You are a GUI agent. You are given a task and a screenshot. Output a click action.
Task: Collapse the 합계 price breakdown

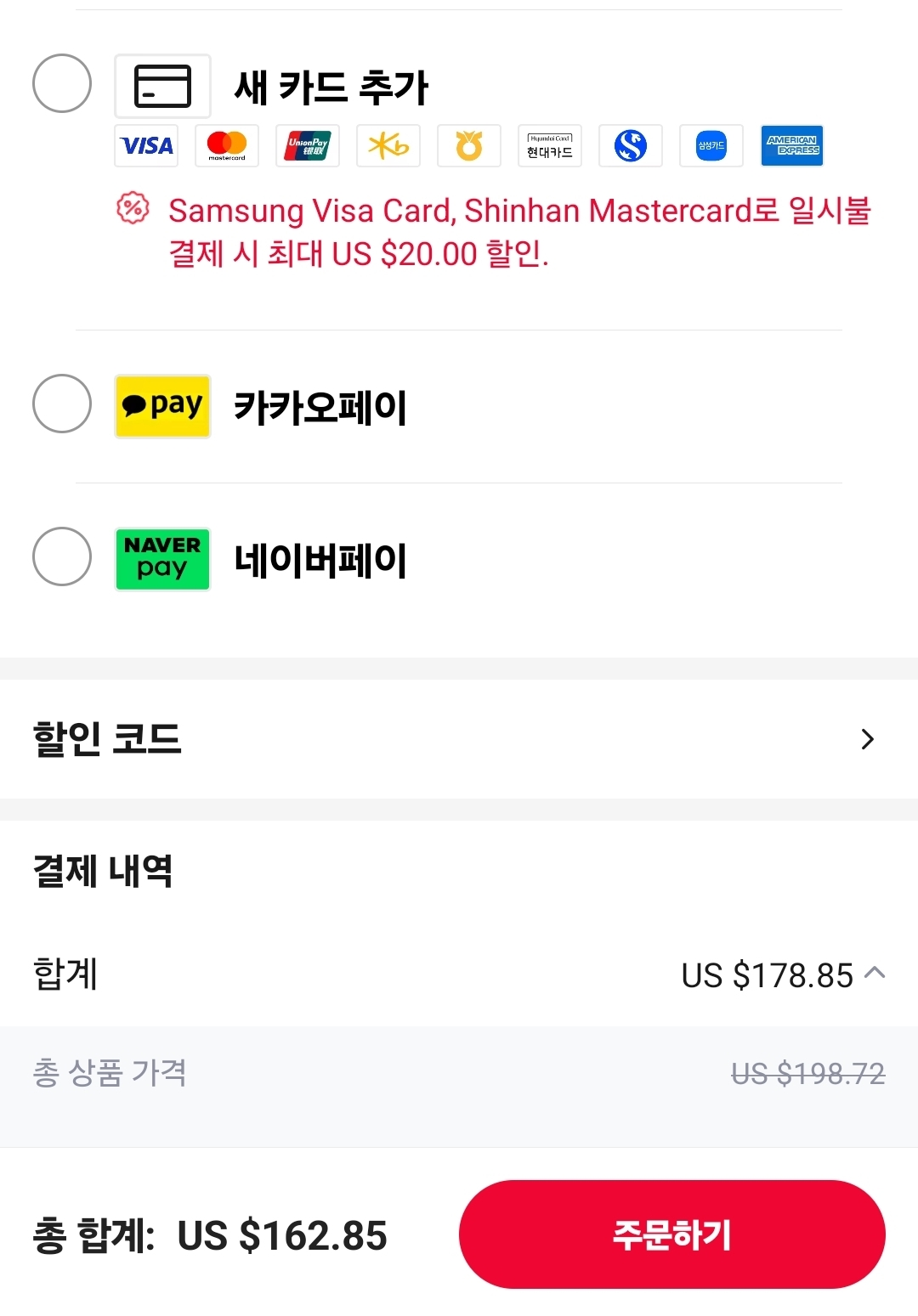tap(874, 974)
